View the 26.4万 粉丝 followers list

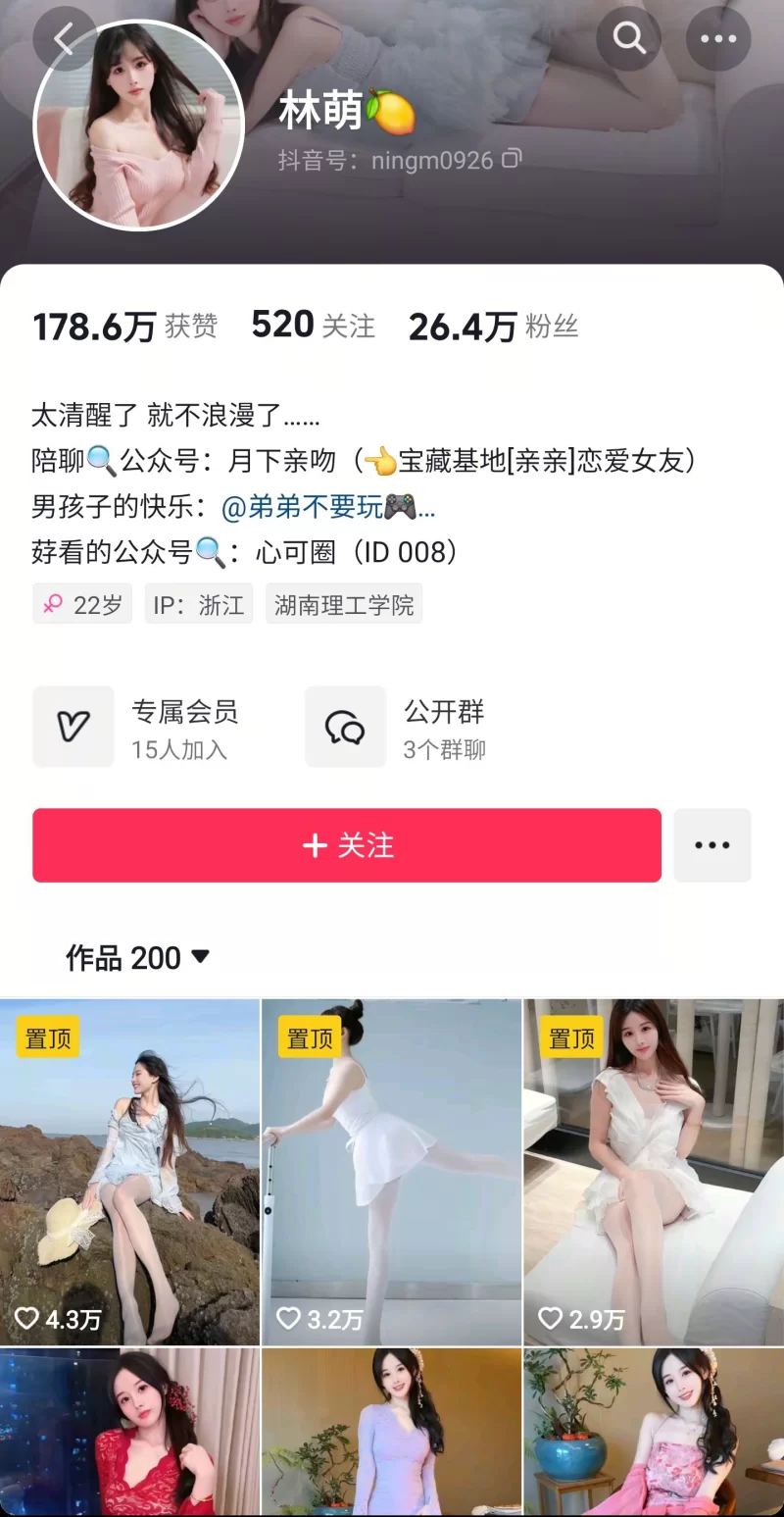(493, 327)
